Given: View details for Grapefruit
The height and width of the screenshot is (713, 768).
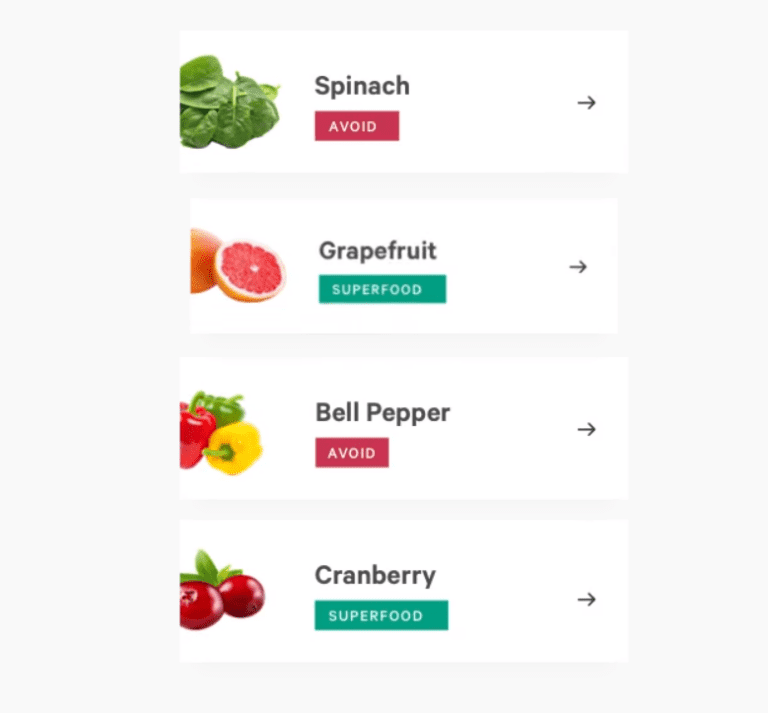Looking at the screenshot, I should (x=578, y=267).
